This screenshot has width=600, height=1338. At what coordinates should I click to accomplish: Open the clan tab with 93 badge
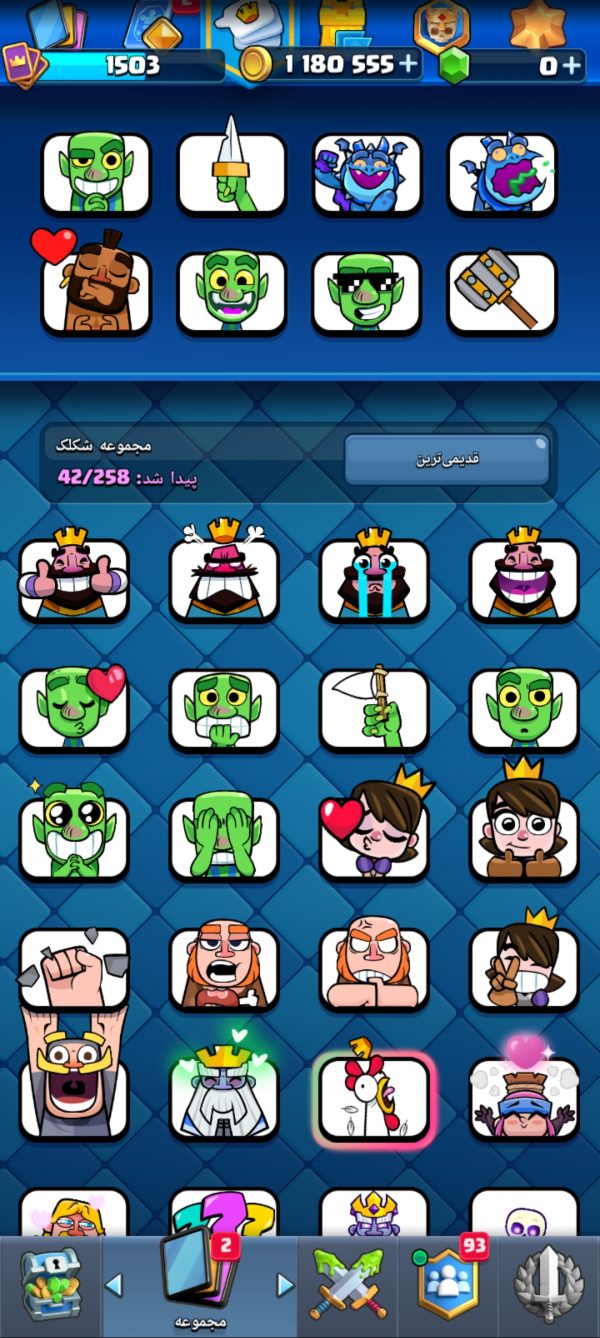[x=447, y=1285]
